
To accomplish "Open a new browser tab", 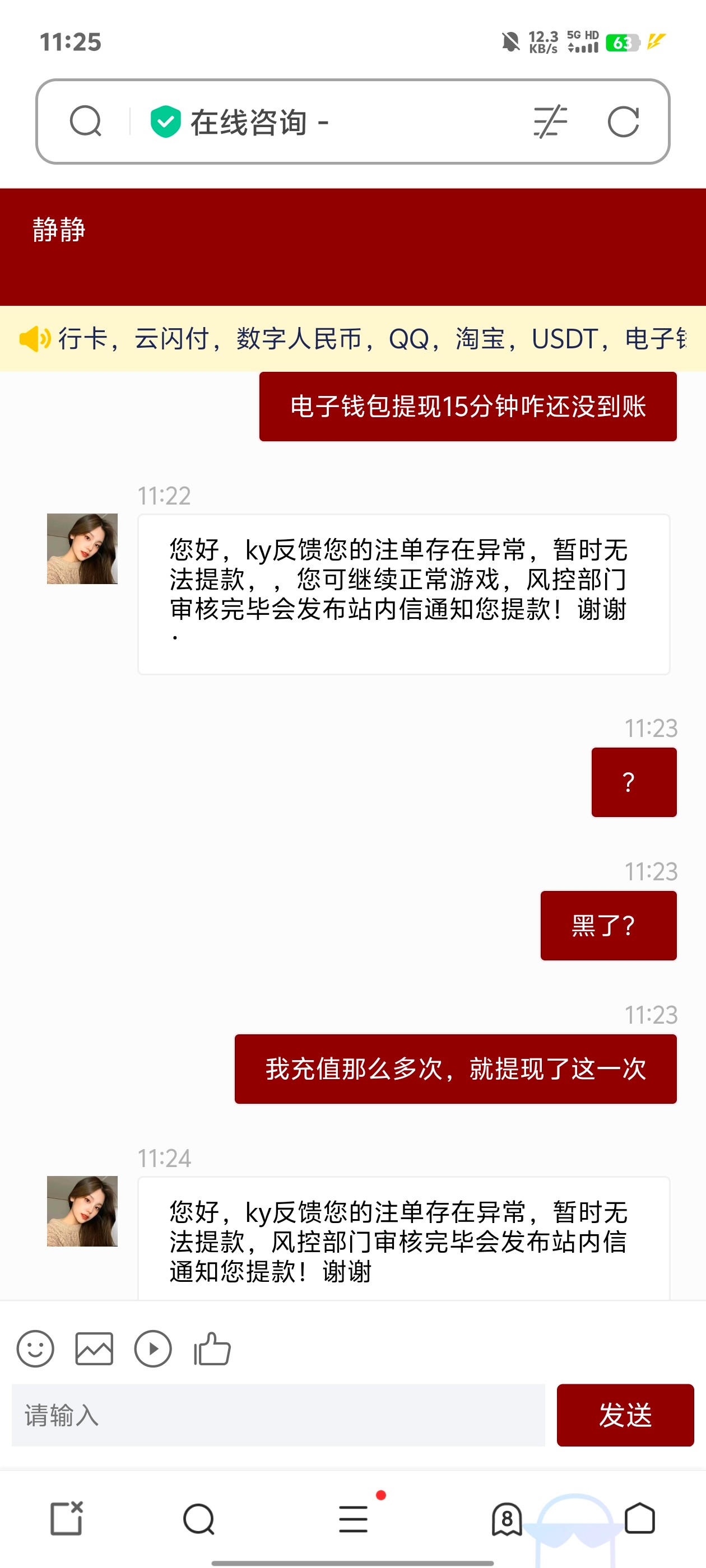I will (66, 1519).
